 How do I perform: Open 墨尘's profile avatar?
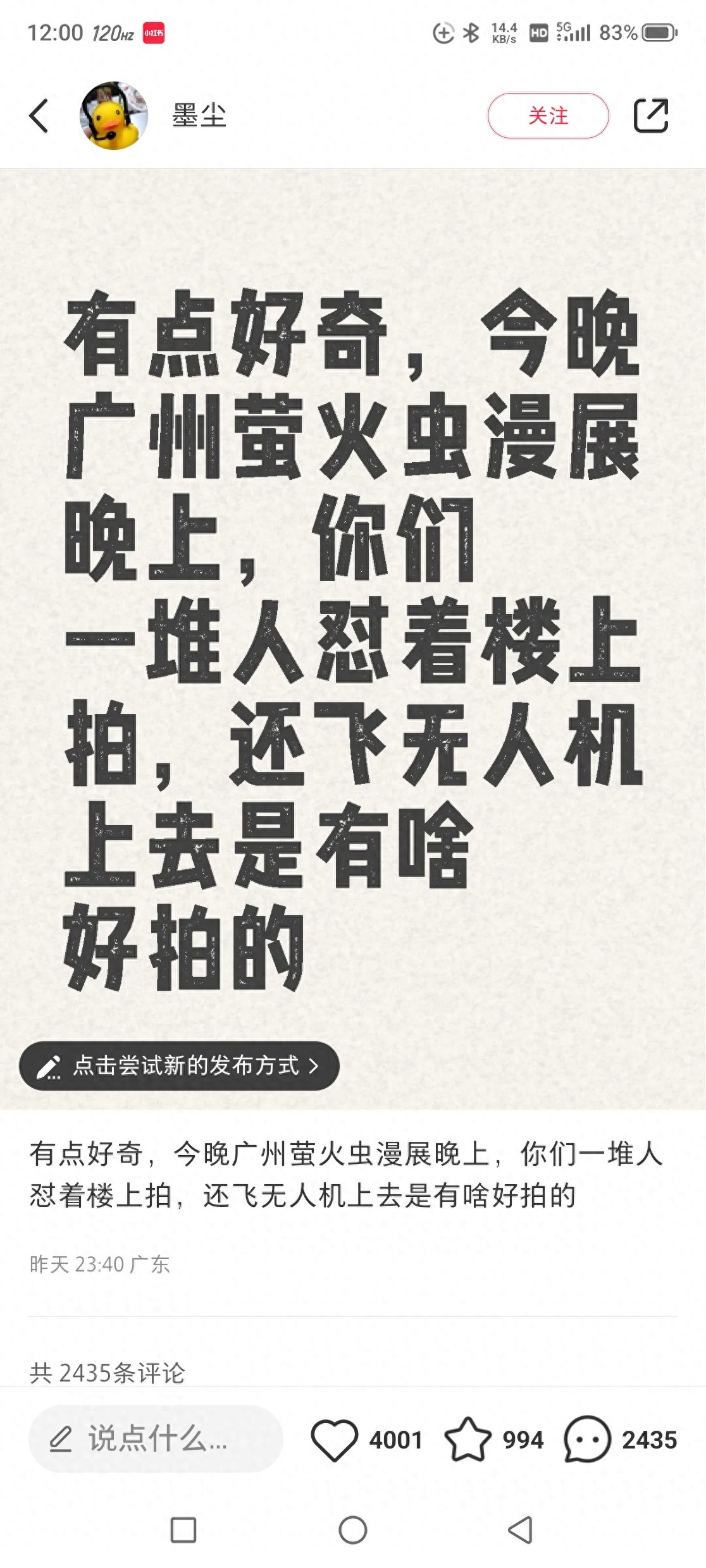[x=114, y=116]
